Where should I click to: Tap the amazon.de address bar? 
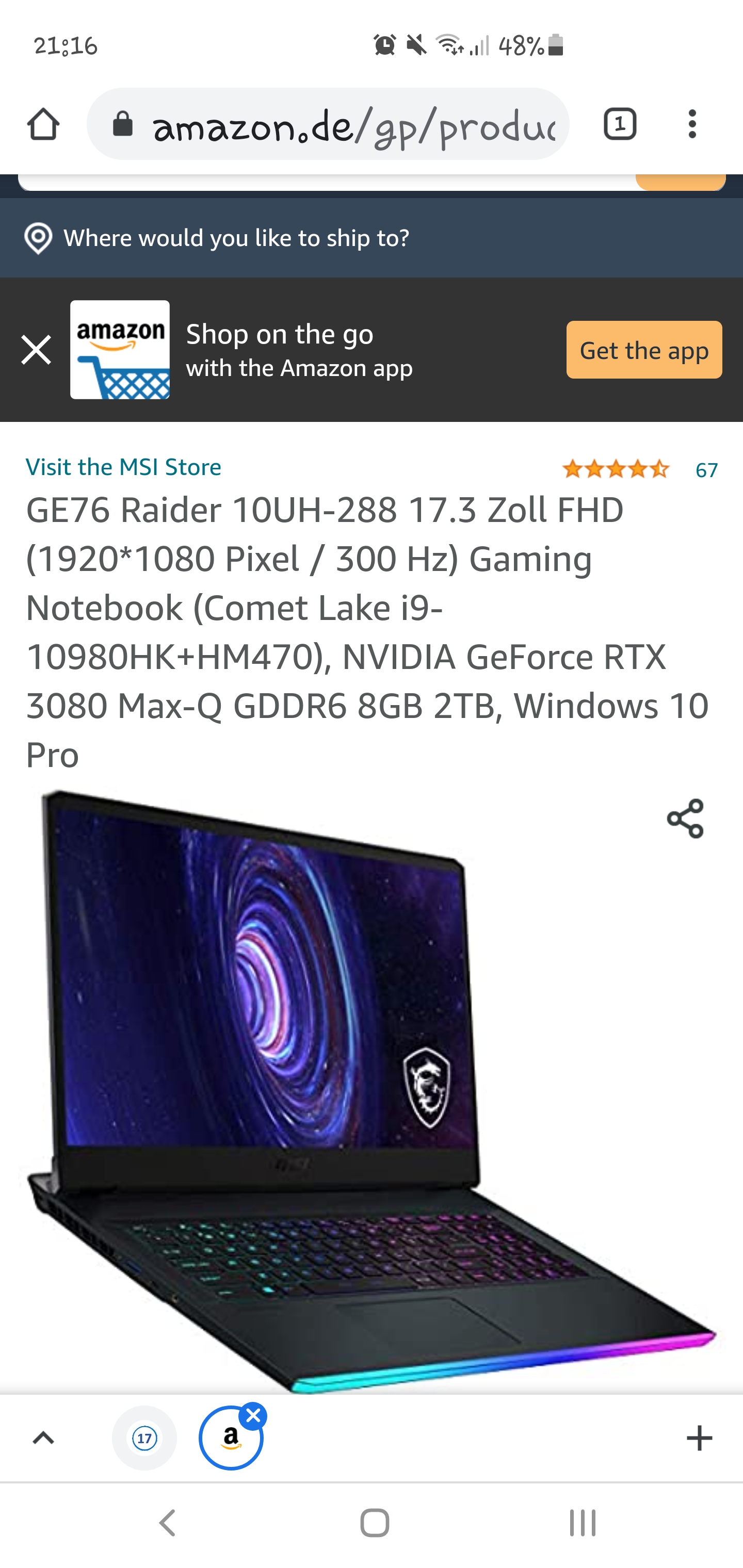[x=328, y=124]
